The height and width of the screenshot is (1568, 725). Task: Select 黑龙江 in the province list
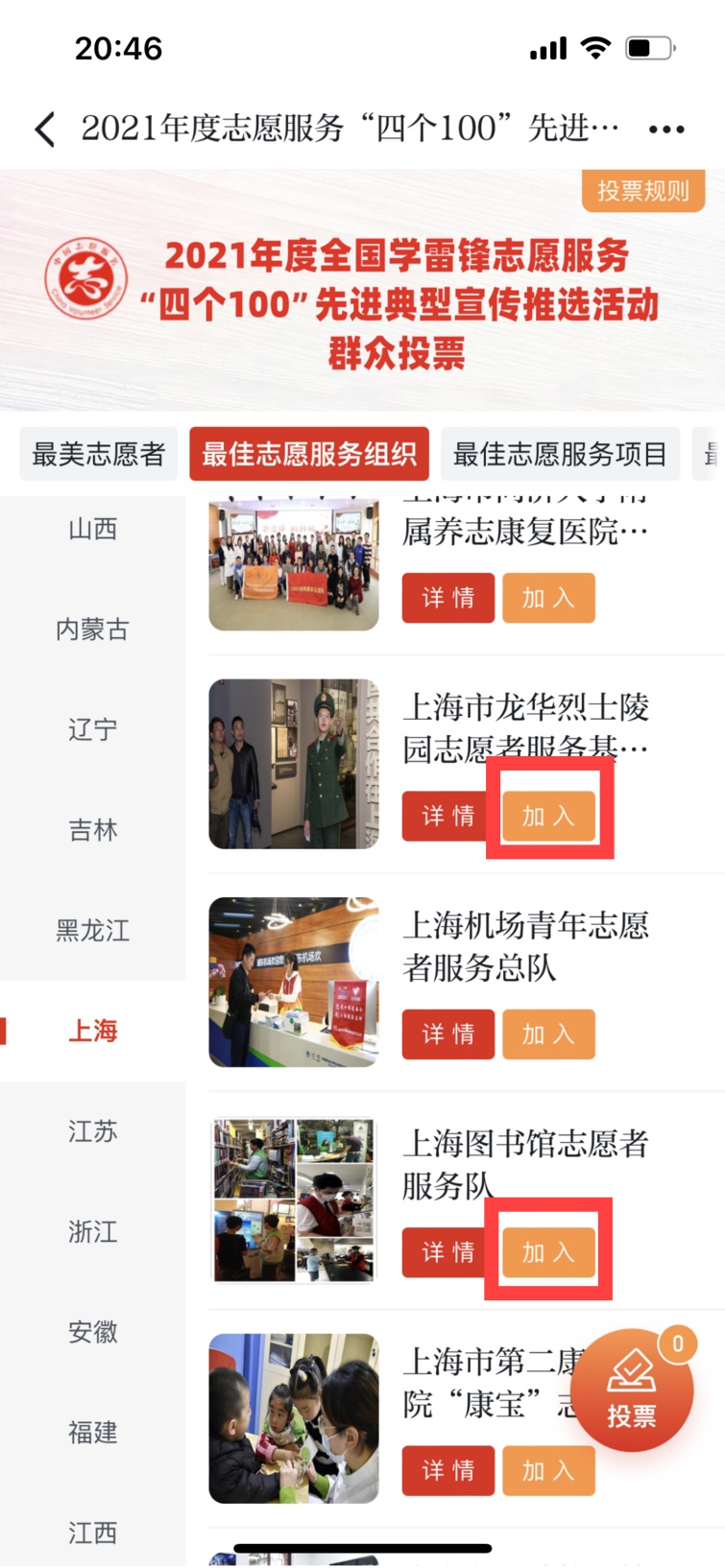click(93, 930)
